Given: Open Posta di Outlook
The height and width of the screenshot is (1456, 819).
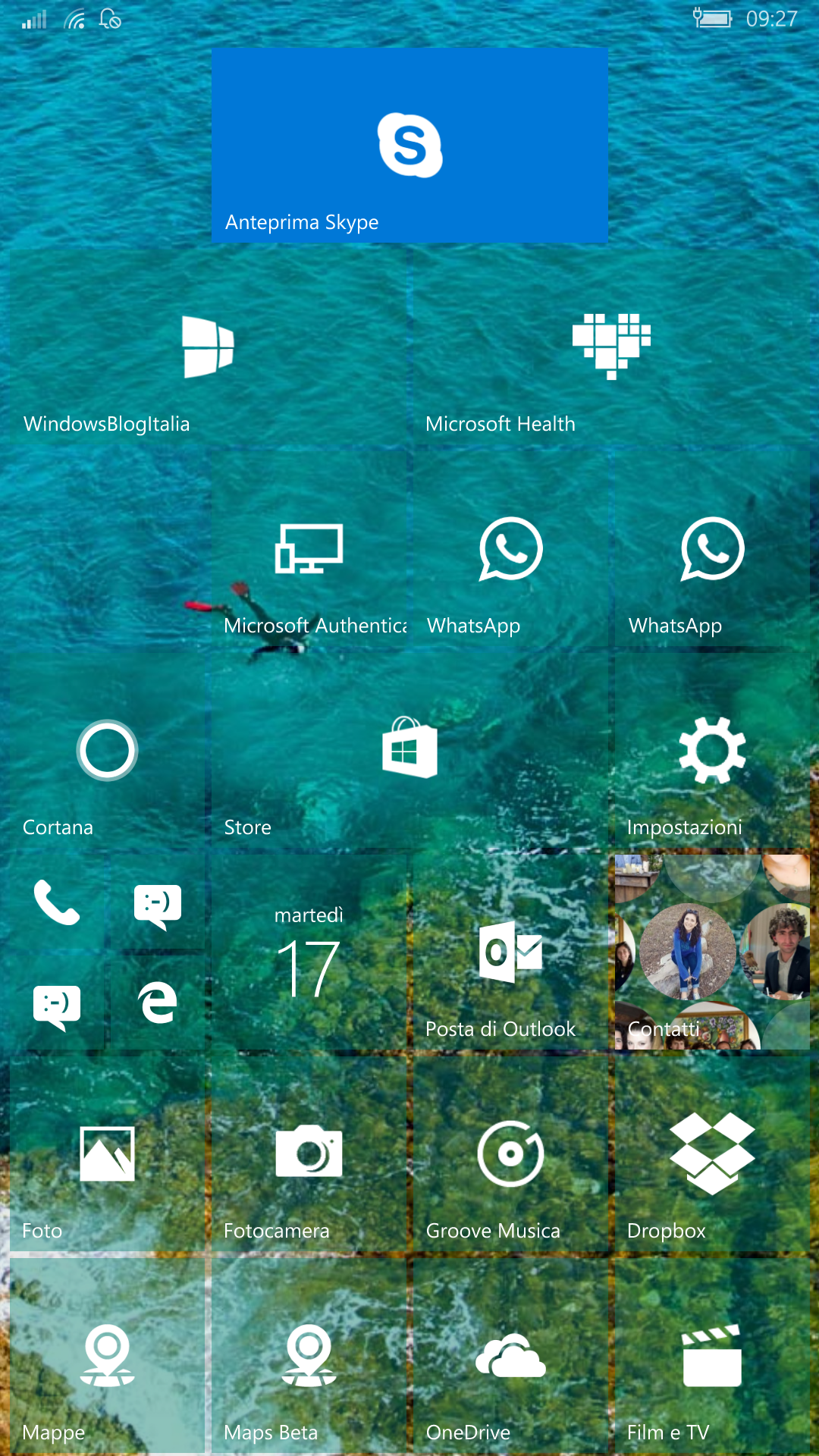Looking at the screenshot, I should click(510, 952).
